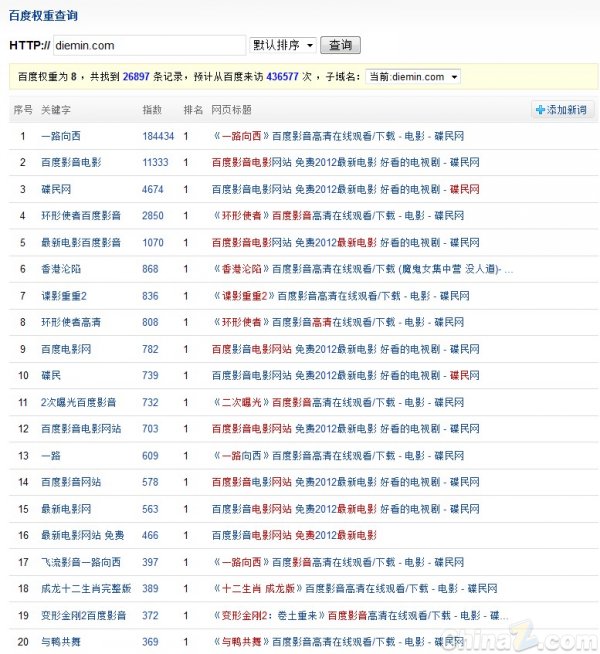Viewport: 600px width, 654px height.
Task: Open the keyword link 百度影音电影网站
Action: coord(81,429)
